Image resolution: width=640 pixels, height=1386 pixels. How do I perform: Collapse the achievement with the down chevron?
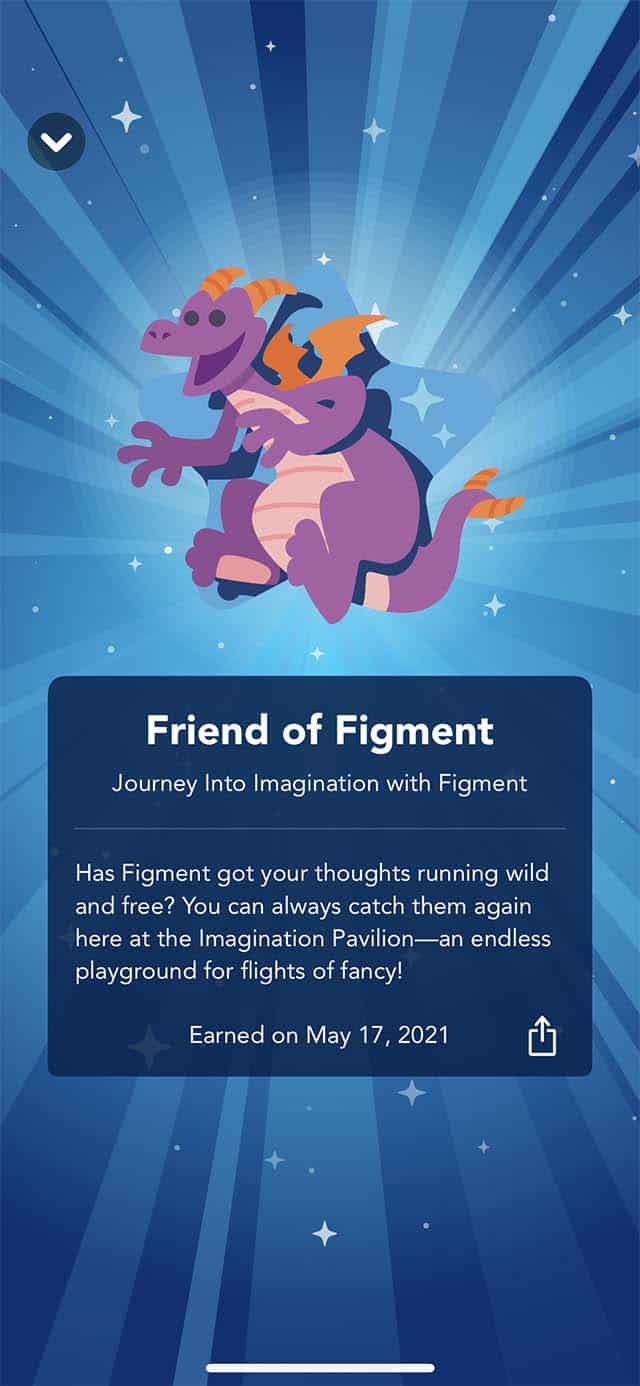pos(57,142)
